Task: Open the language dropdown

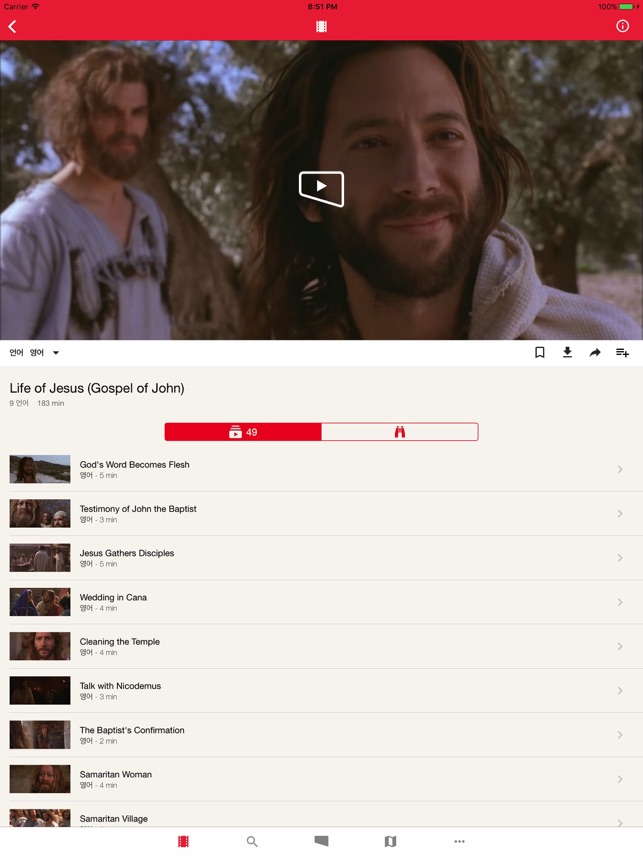Action: [36, 352]
